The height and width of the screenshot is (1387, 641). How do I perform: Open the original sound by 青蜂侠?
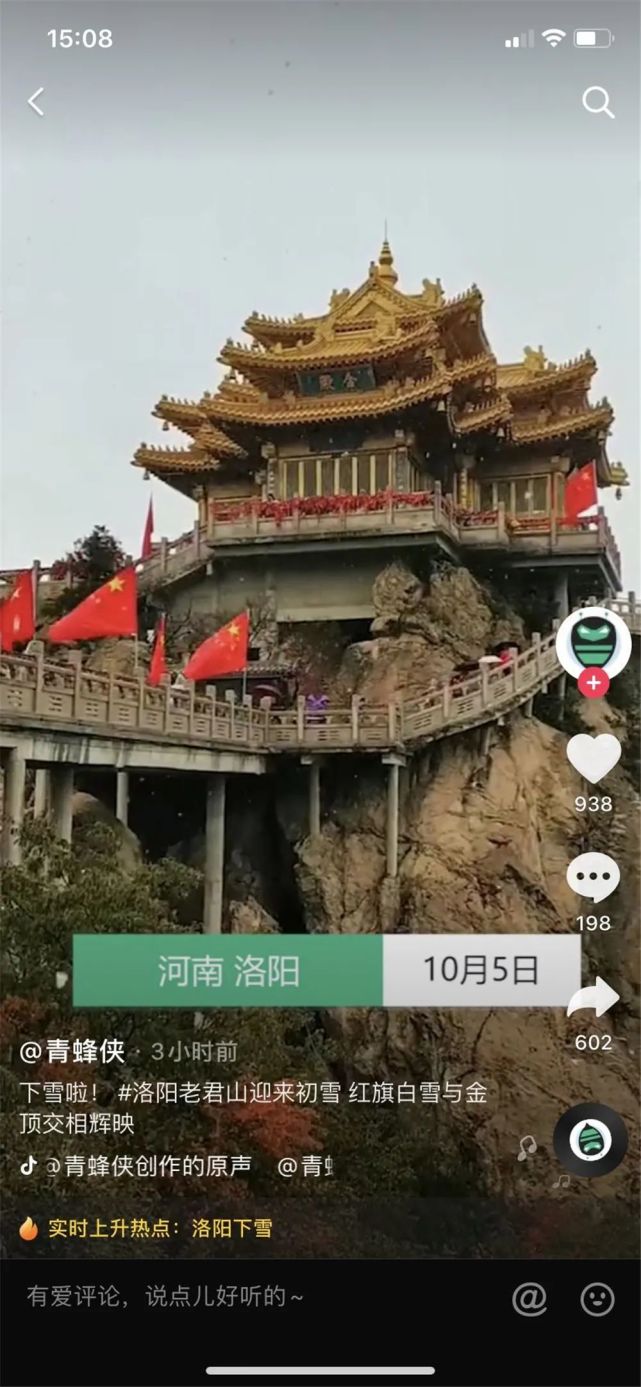click(150, 1165)
